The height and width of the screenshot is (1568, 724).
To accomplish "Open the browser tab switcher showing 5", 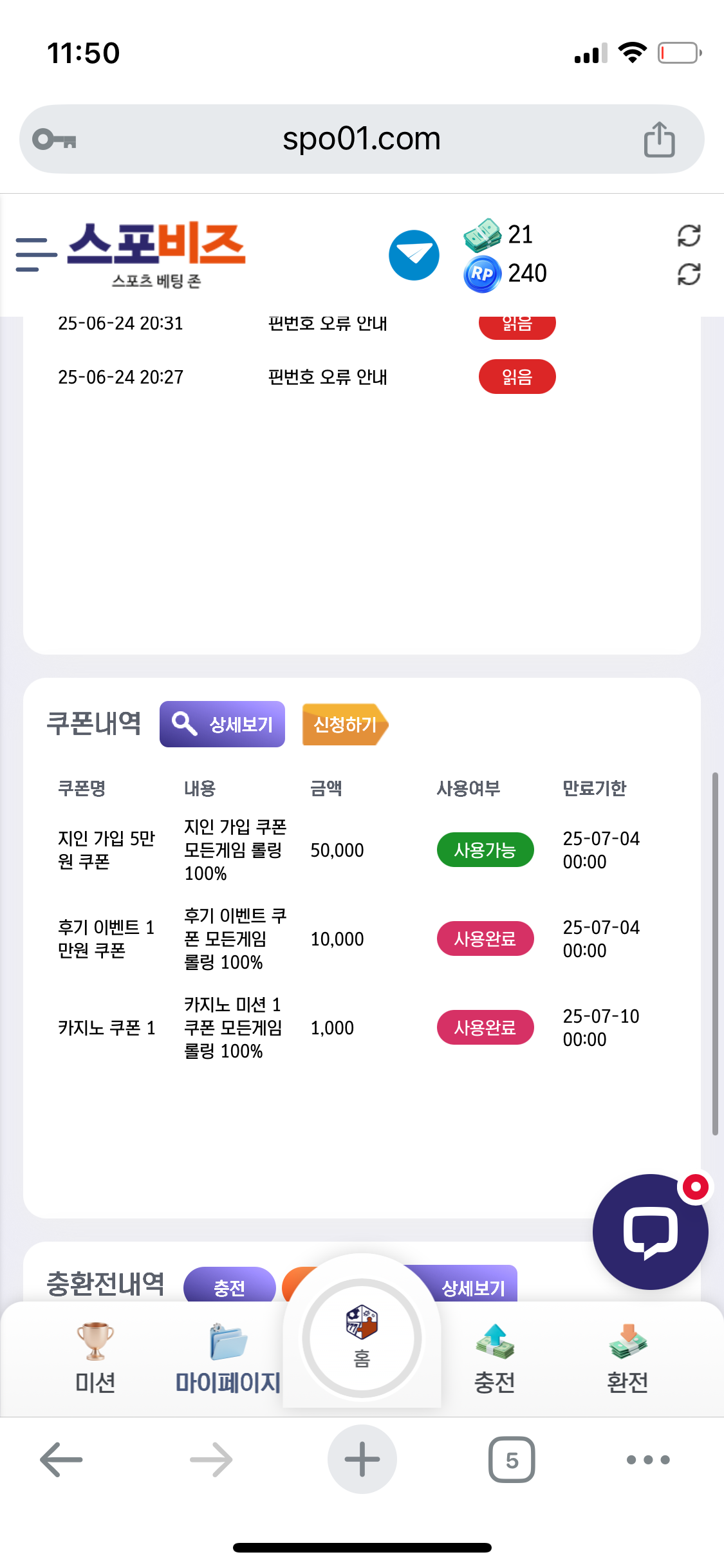I will pos(512,1459).
